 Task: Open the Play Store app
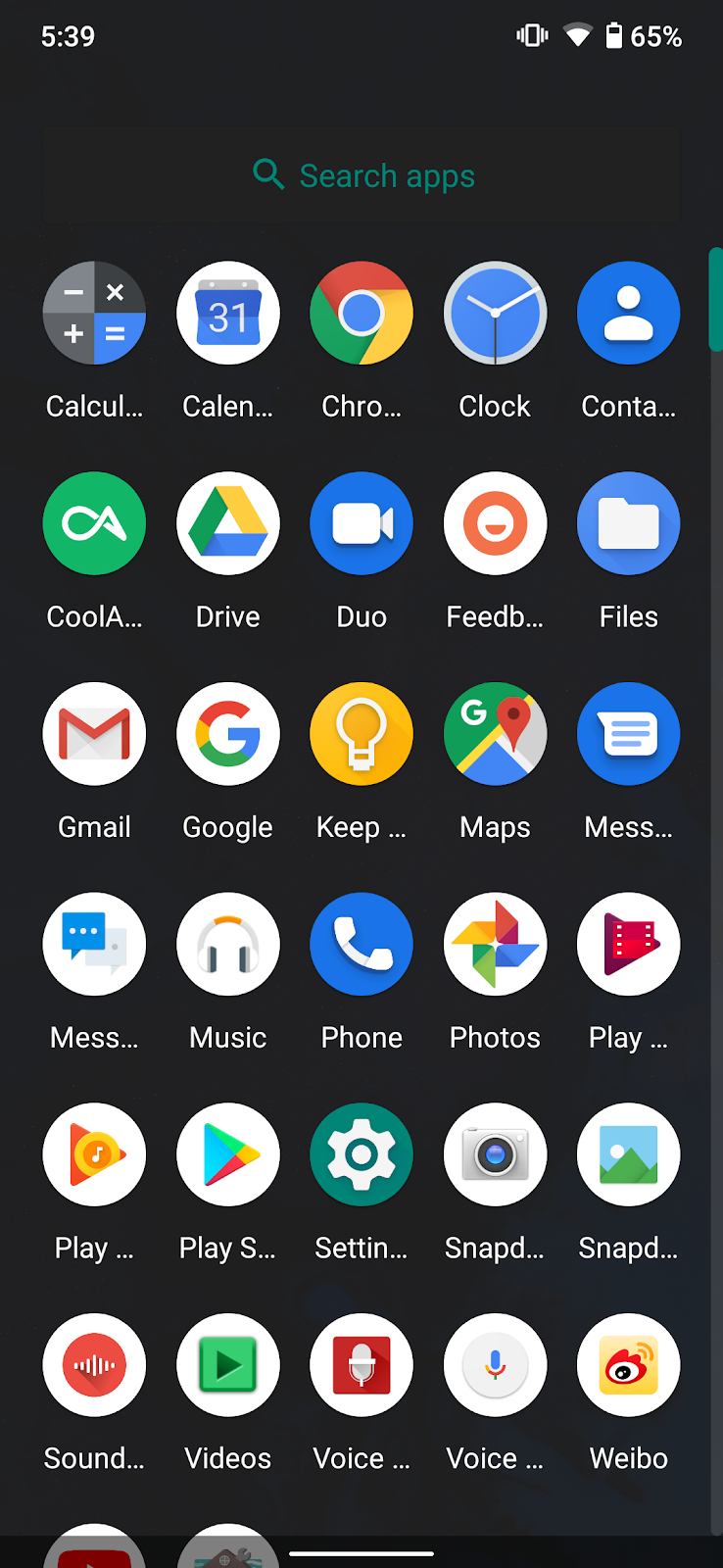coord(227,1155)
